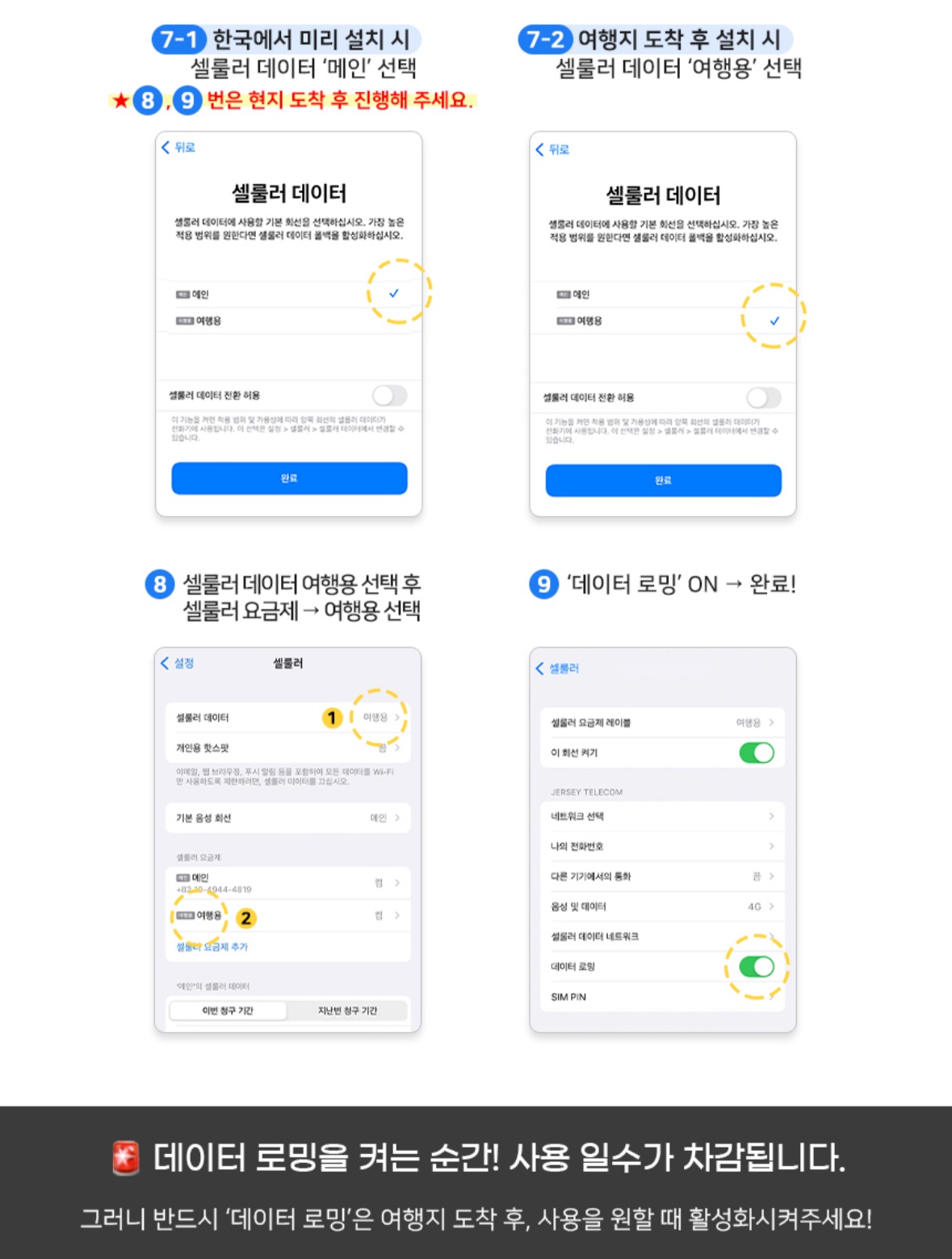The height and width of the screenshot is (1259, 952).
Task: Tap the blue checkmark next to 여행용
Action: coord(774,321)
